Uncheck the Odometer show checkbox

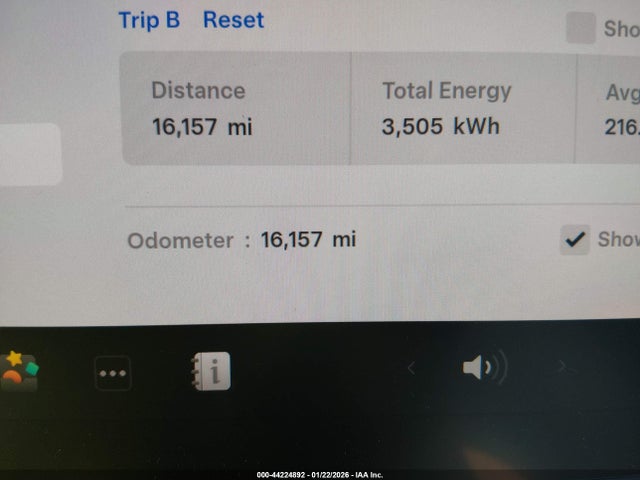click(x=574, y=240)
